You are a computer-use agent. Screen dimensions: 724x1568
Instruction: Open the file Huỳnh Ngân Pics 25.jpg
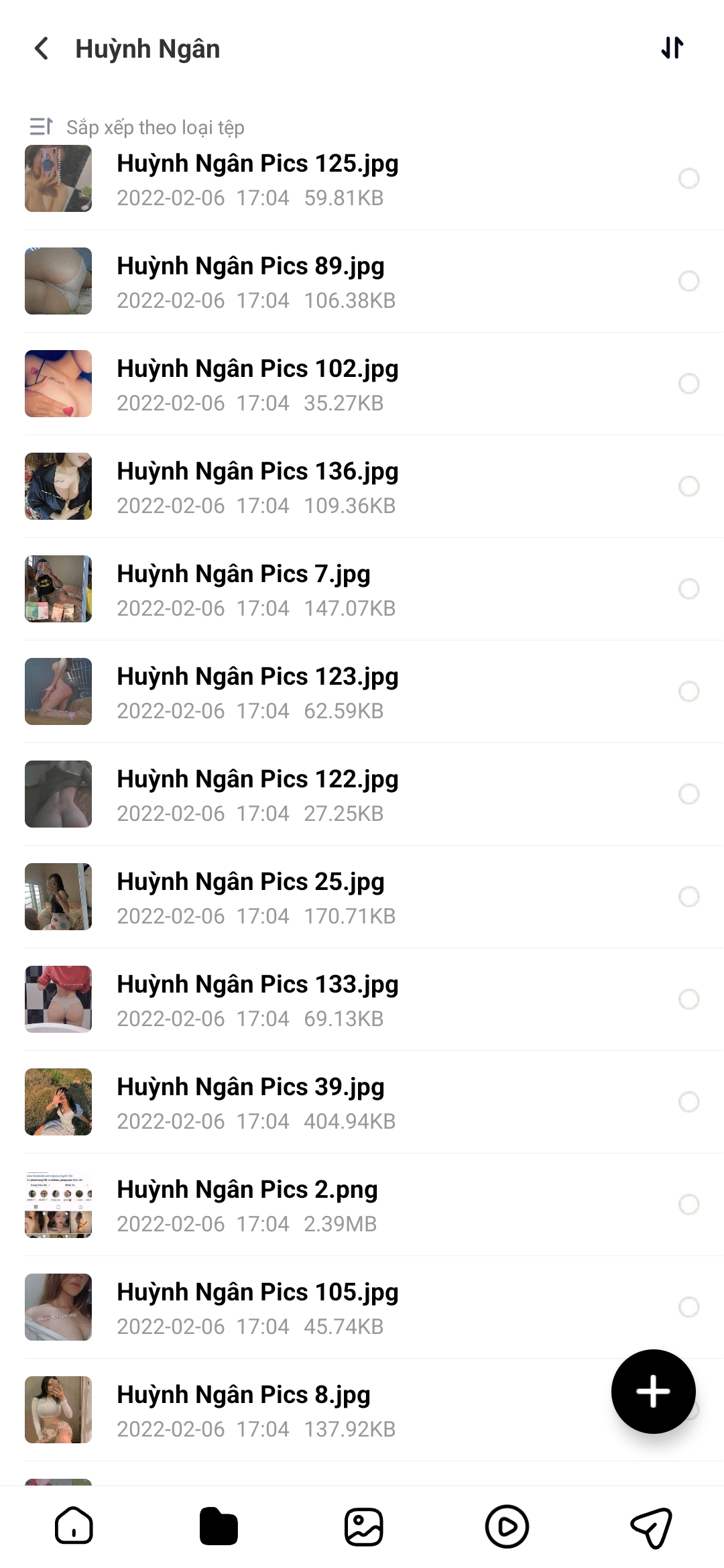[250, 897]
